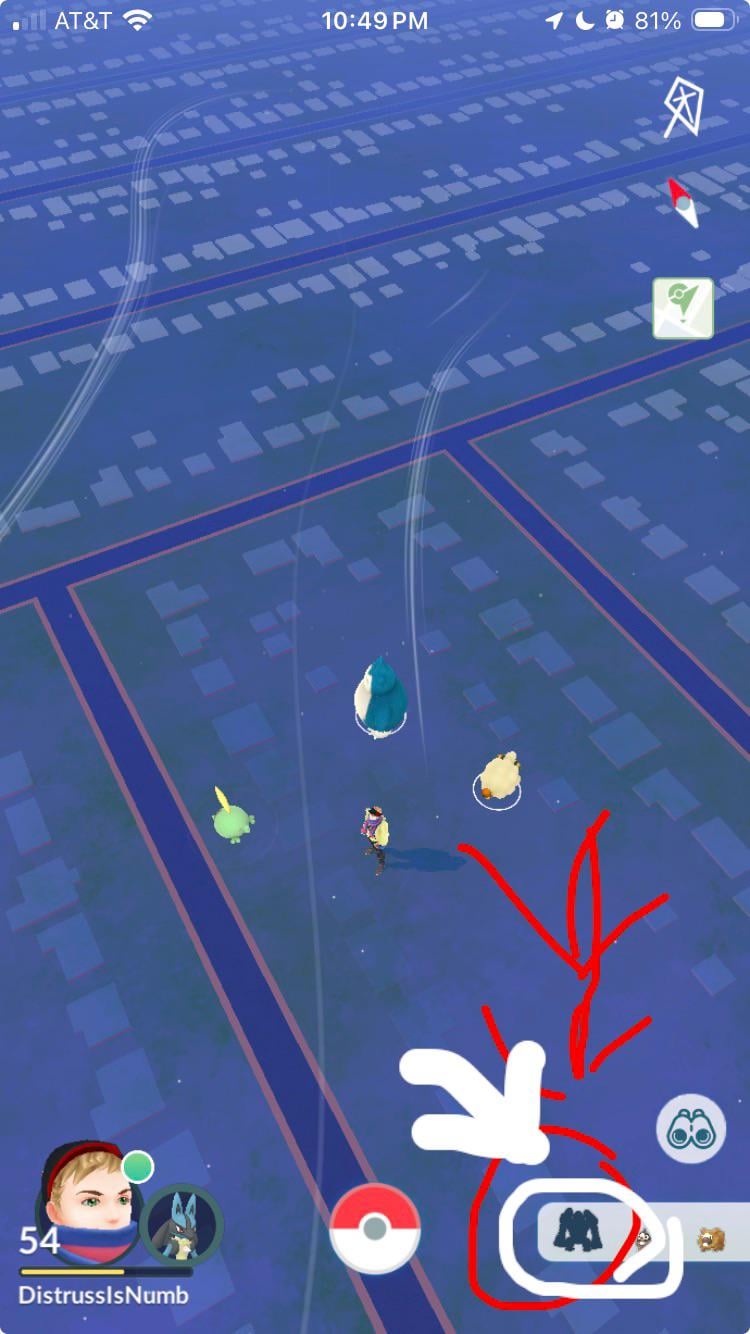The width and height of the screenshot is (750, 1334).
Task: Open the nearby Pokémon tracker bar
Action: coord(640,1232)
